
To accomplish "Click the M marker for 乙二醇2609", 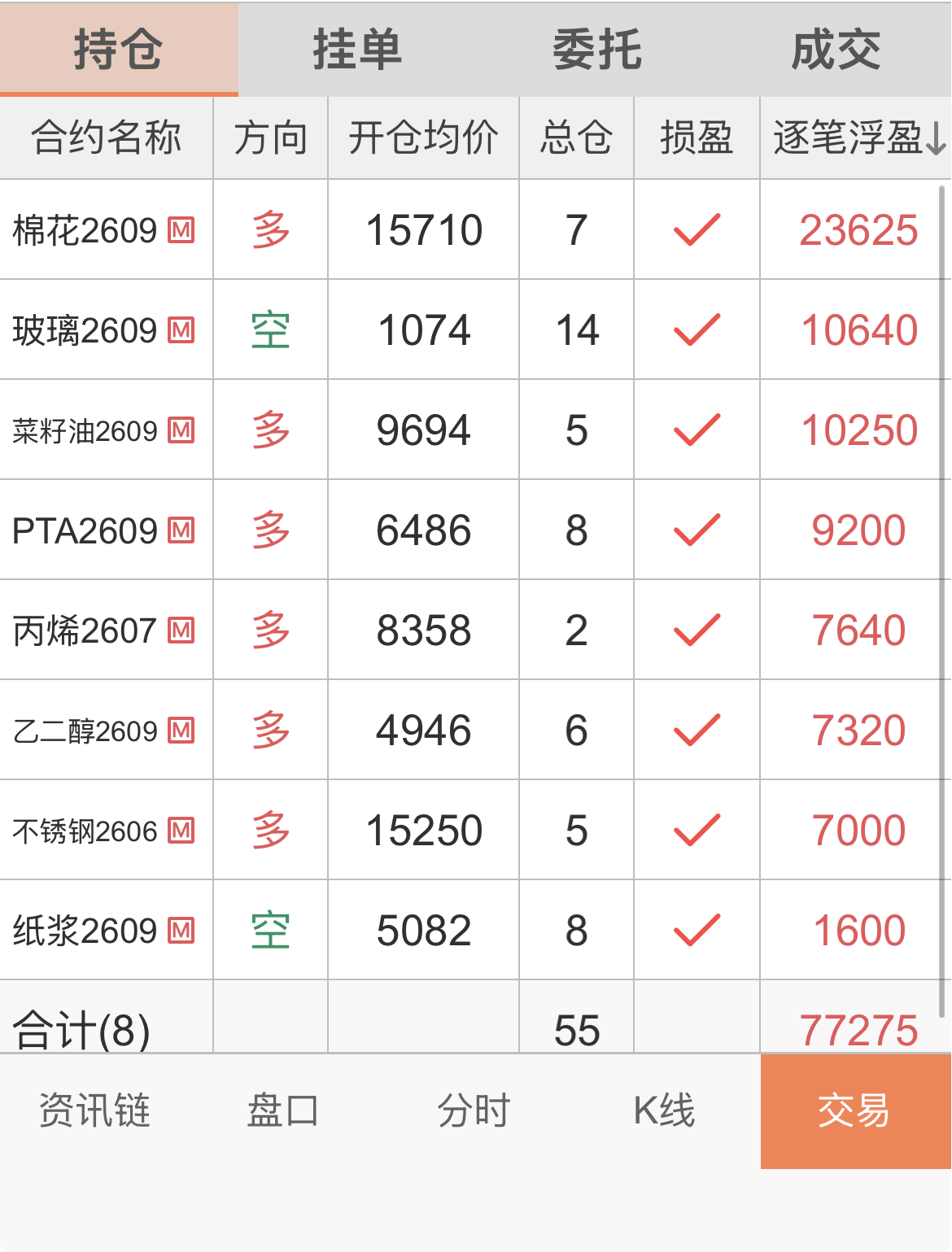I will point(181,730).
